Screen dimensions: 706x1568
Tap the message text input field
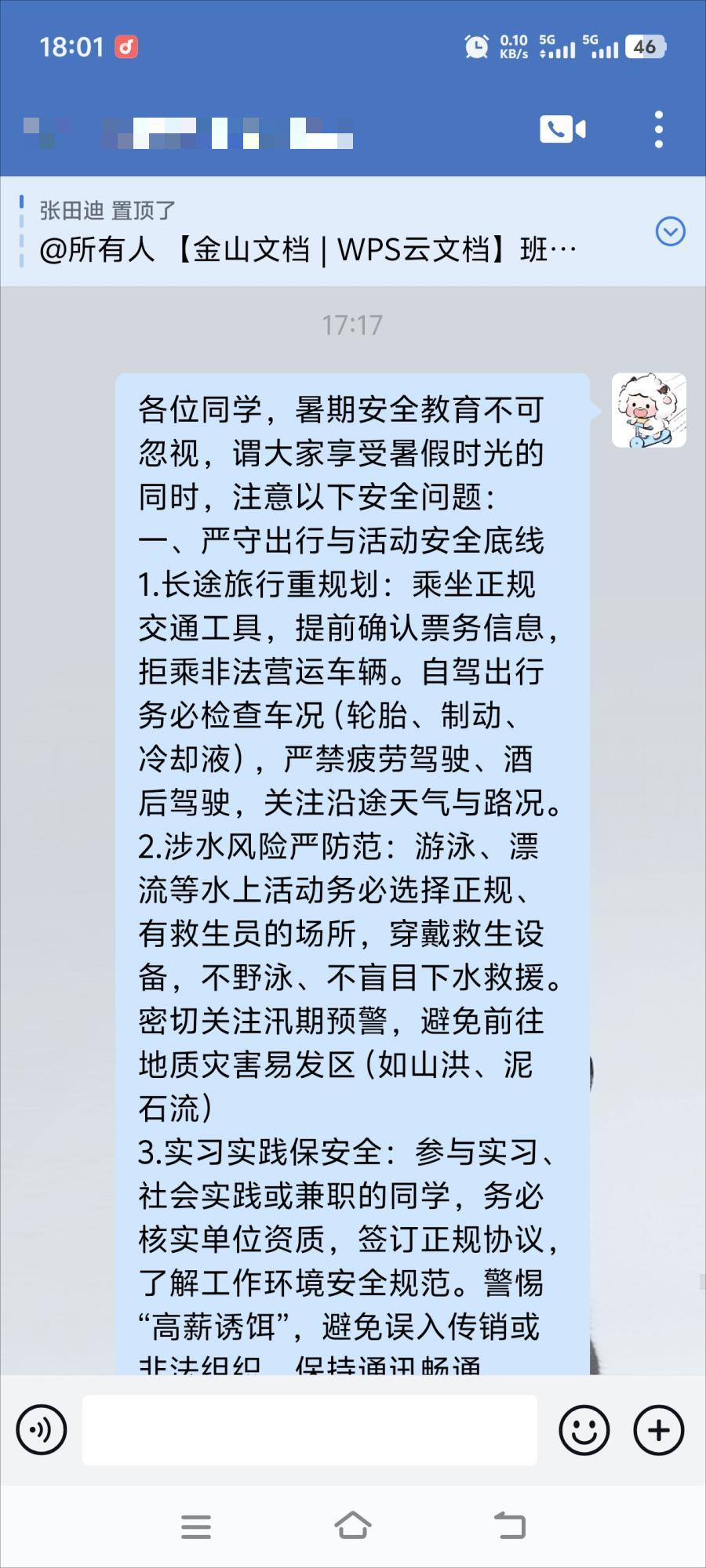310,1430
